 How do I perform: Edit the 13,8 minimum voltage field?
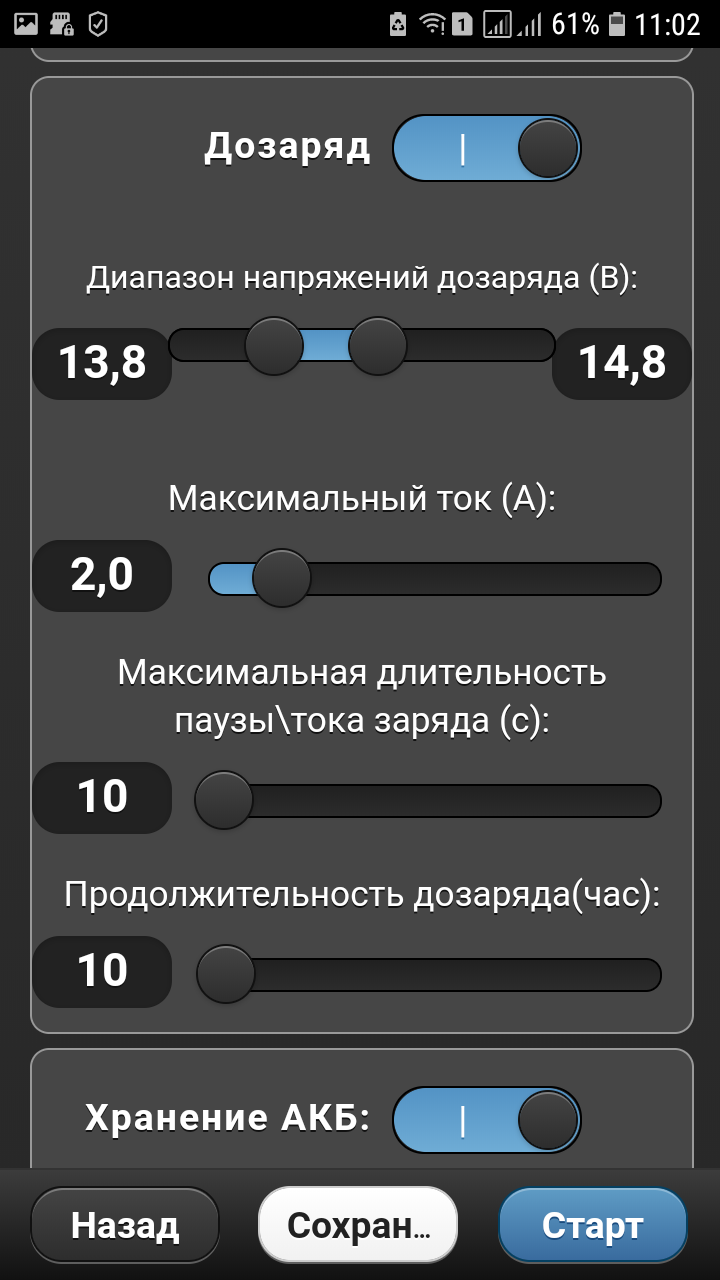tap(102, 363)
